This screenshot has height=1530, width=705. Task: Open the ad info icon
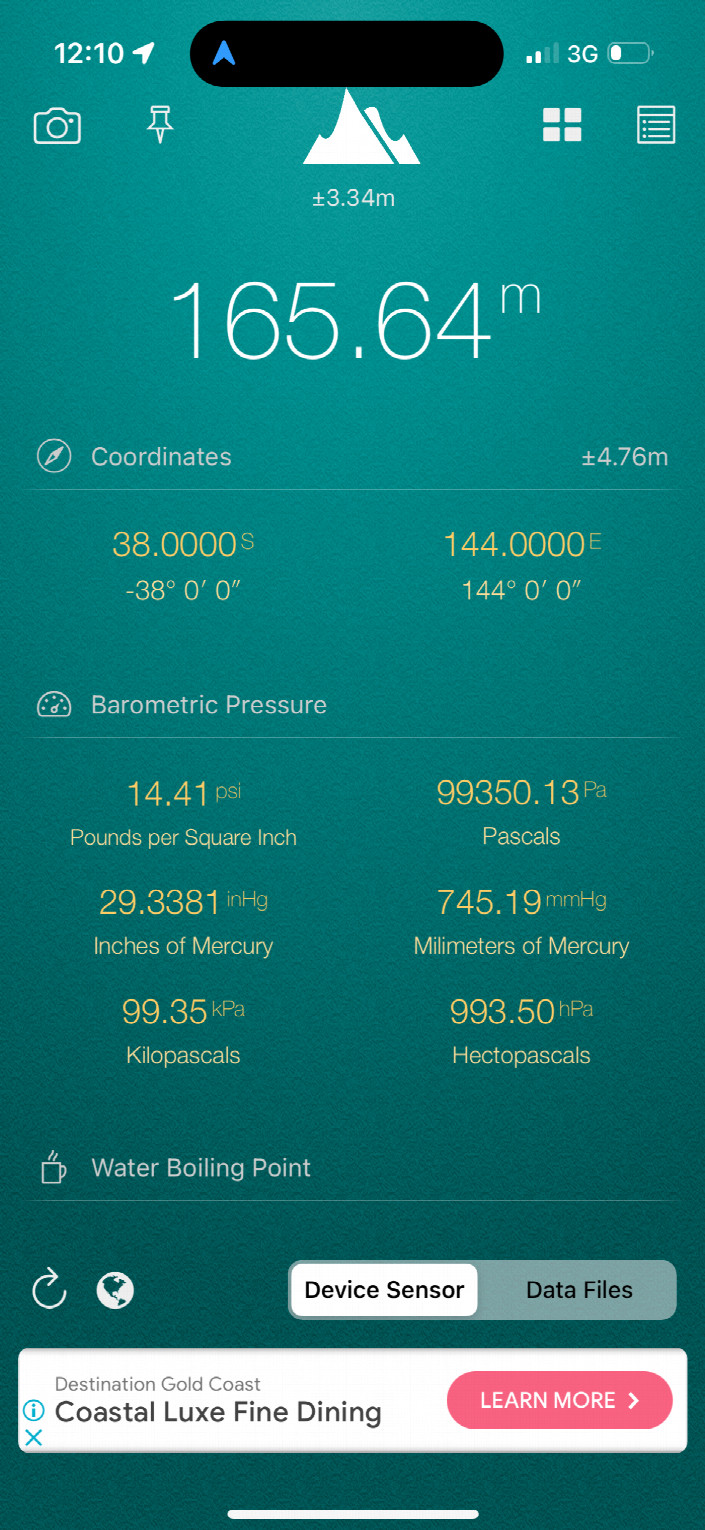(x=33, y=1411)
